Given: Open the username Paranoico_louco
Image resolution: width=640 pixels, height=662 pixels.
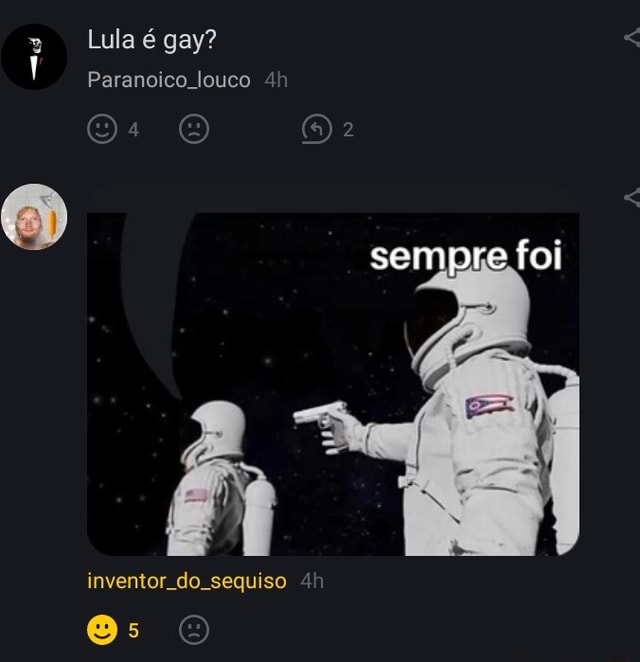Looking at the screenshot, I should (169, 80).
